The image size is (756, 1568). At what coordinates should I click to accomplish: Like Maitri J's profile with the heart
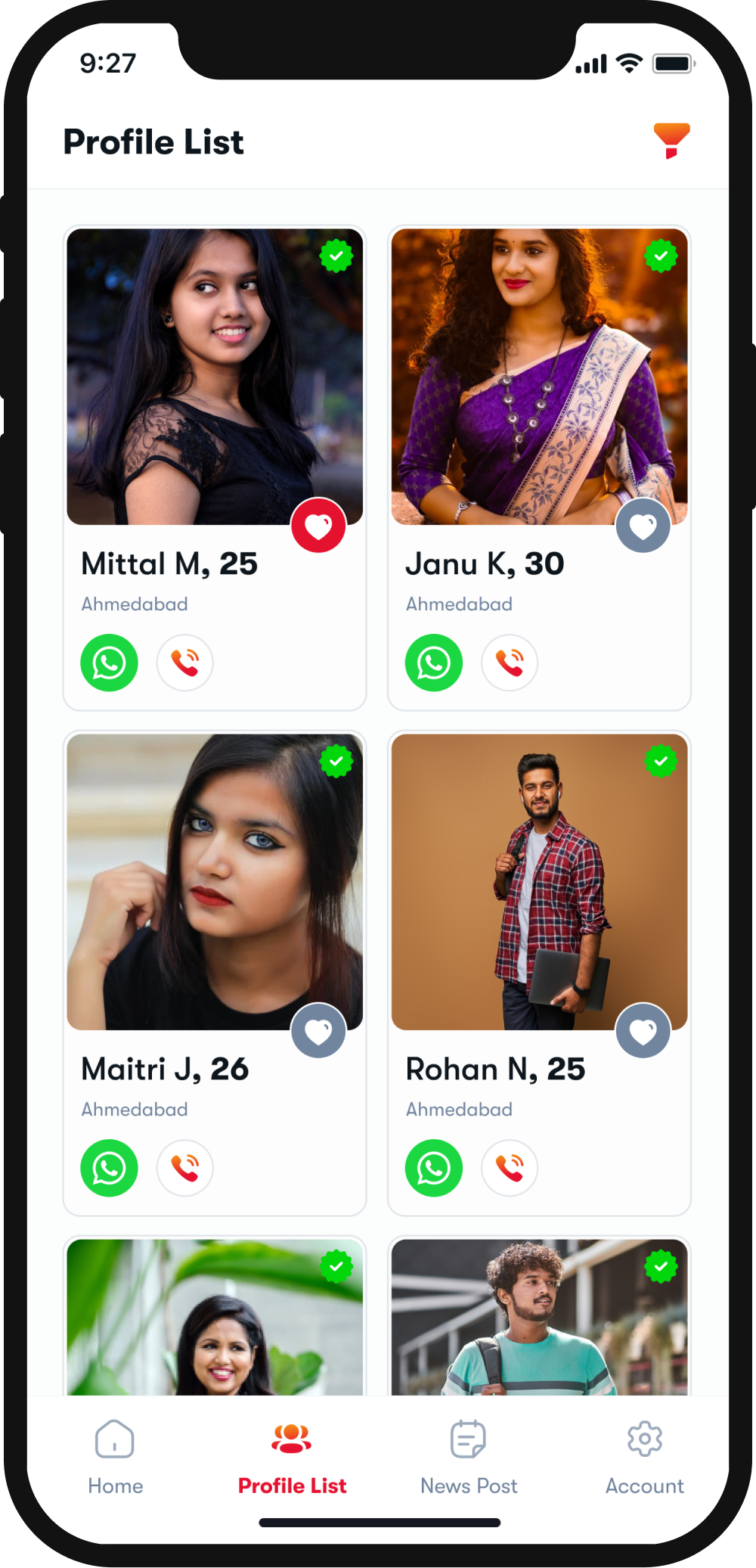pos(318,1031)
